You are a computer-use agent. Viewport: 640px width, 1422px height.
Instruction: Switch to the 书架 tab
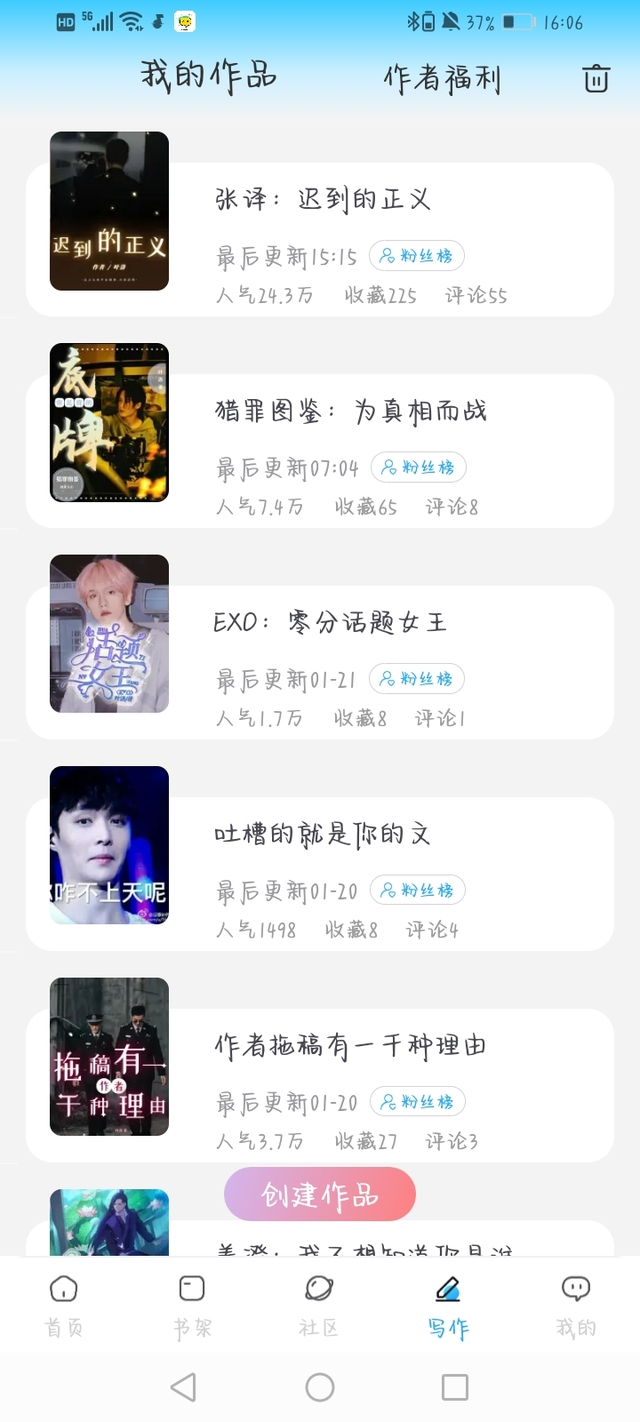pyautogui.click(x=192, y=1305)
